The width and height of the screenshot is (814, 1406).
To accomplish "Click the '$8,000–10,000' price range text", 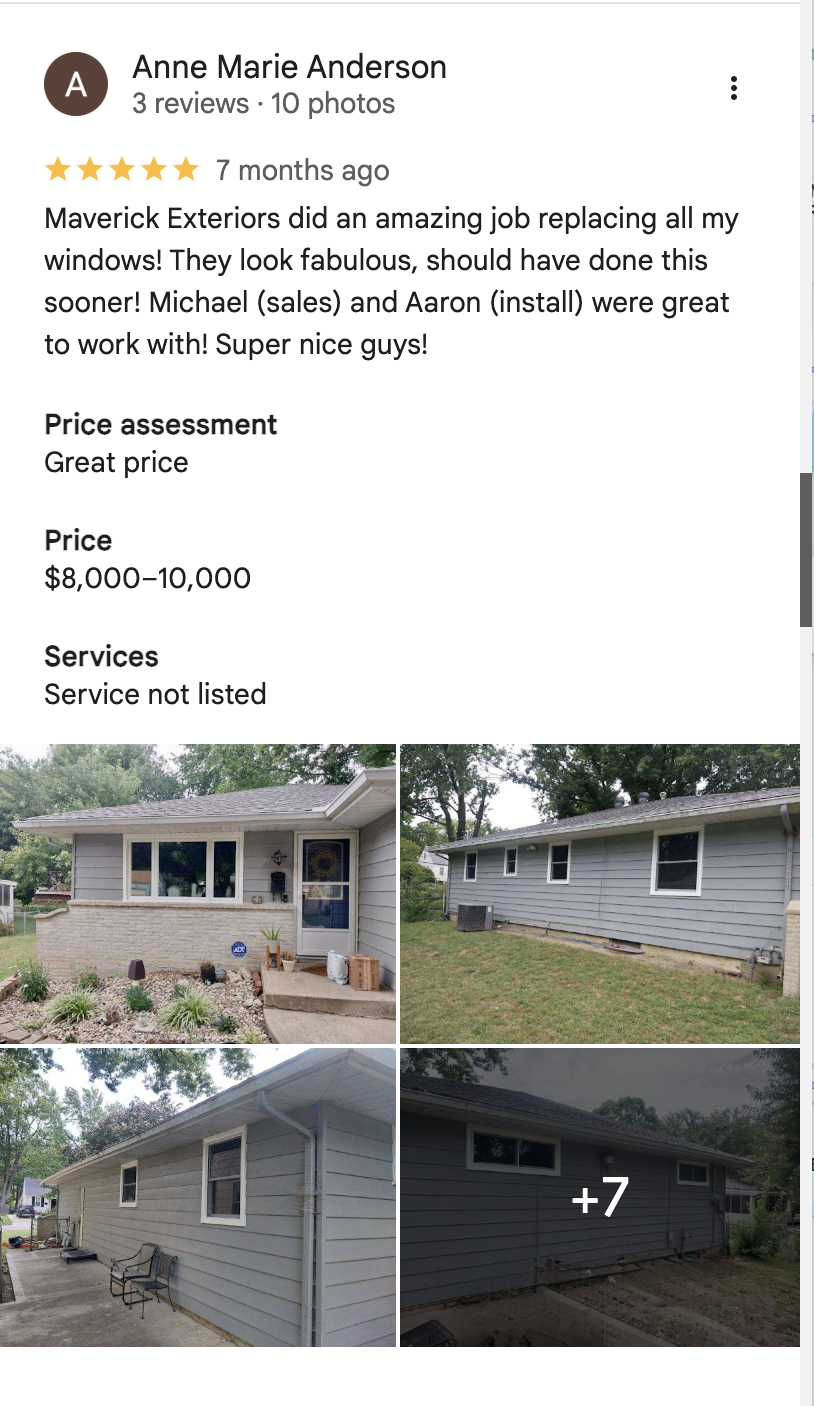I will tap(147, 578).
